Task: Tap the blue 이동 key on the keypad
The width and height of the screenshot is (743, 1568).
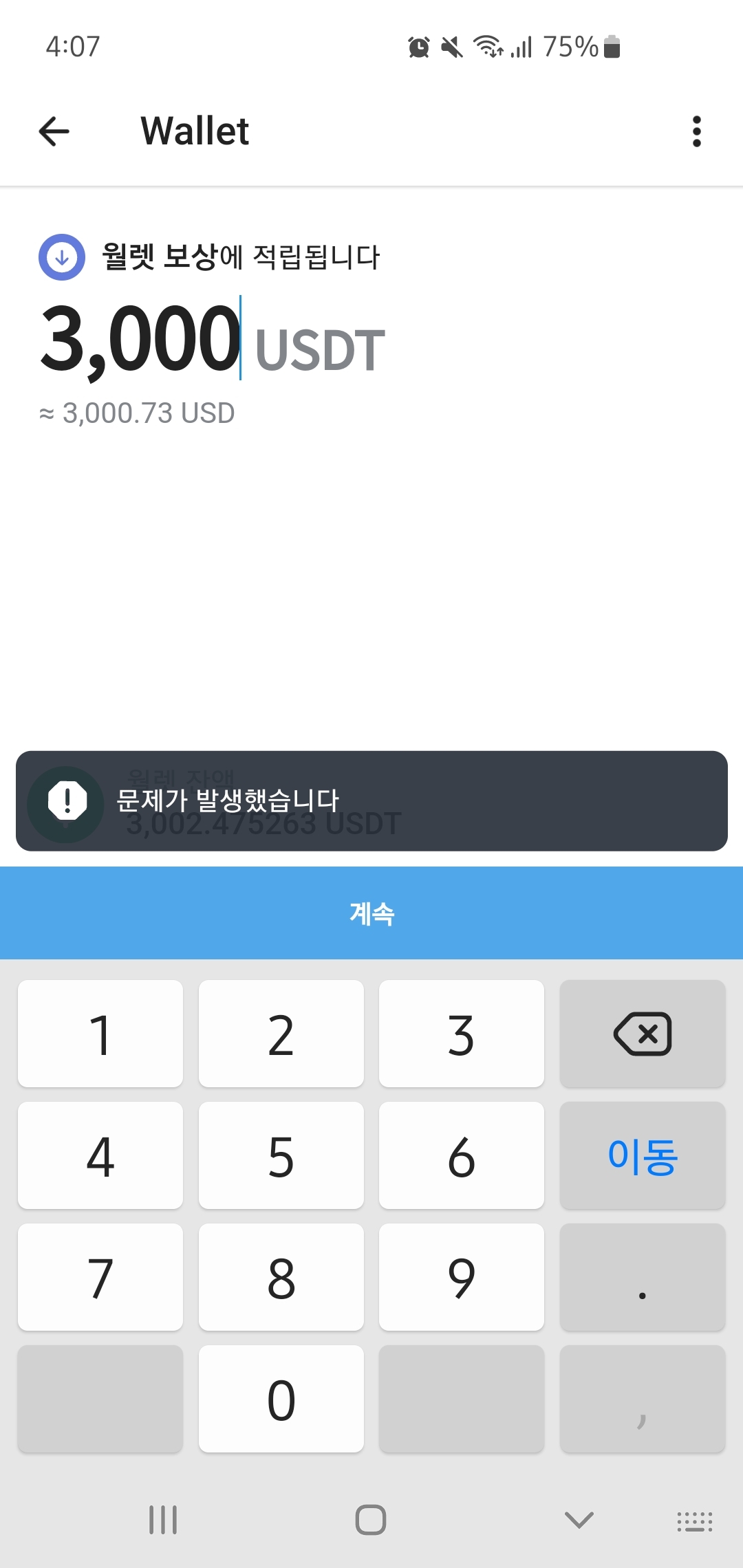Action: pyautogui.click(x=642, y=1155)
